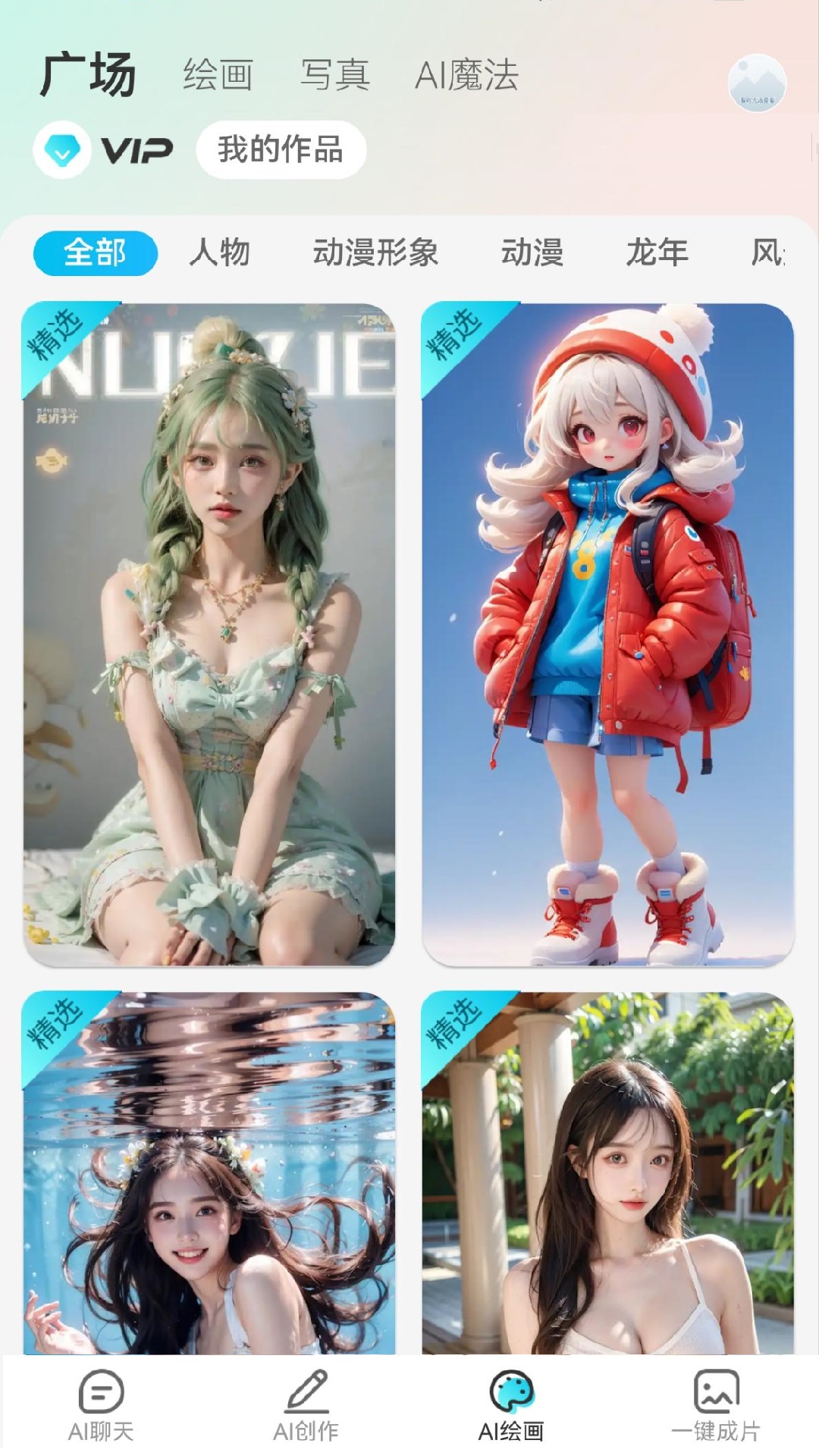Select the 全部 category chip
819x1456 pixels.
[95, 253]
